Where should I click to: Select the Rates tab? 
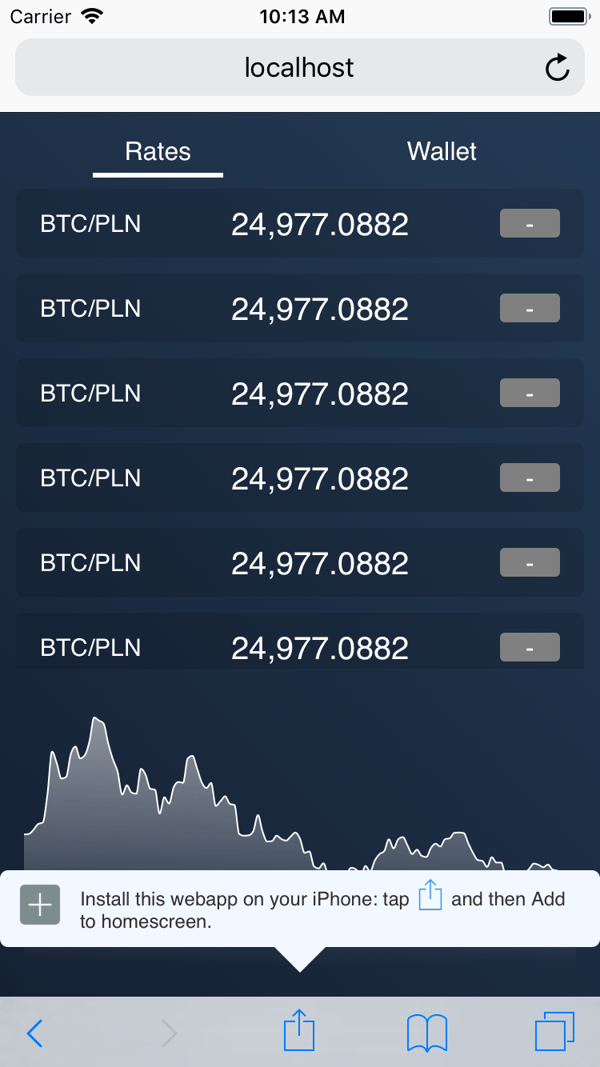click(x=158, y=152)
